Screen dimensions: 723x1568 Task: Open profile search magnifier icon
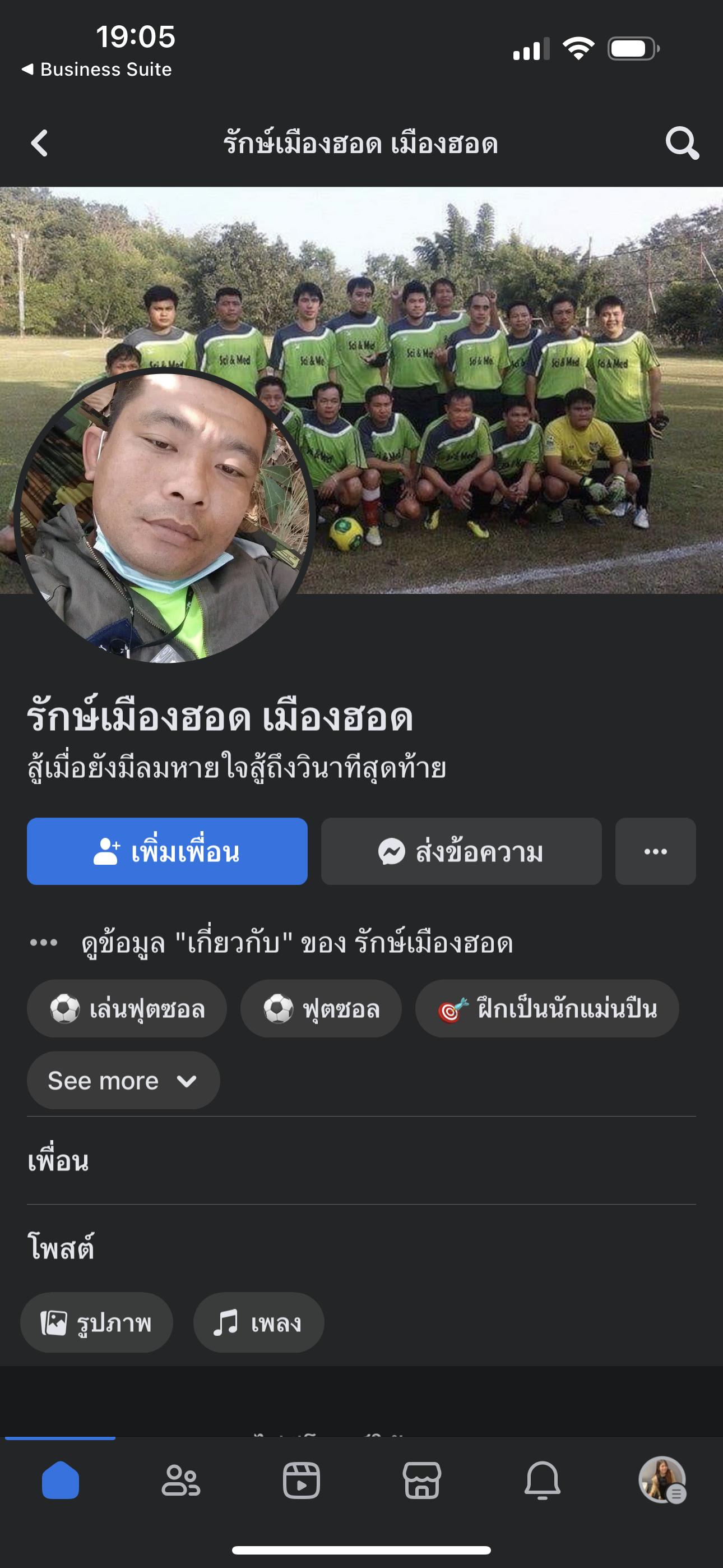coord(682,143)
